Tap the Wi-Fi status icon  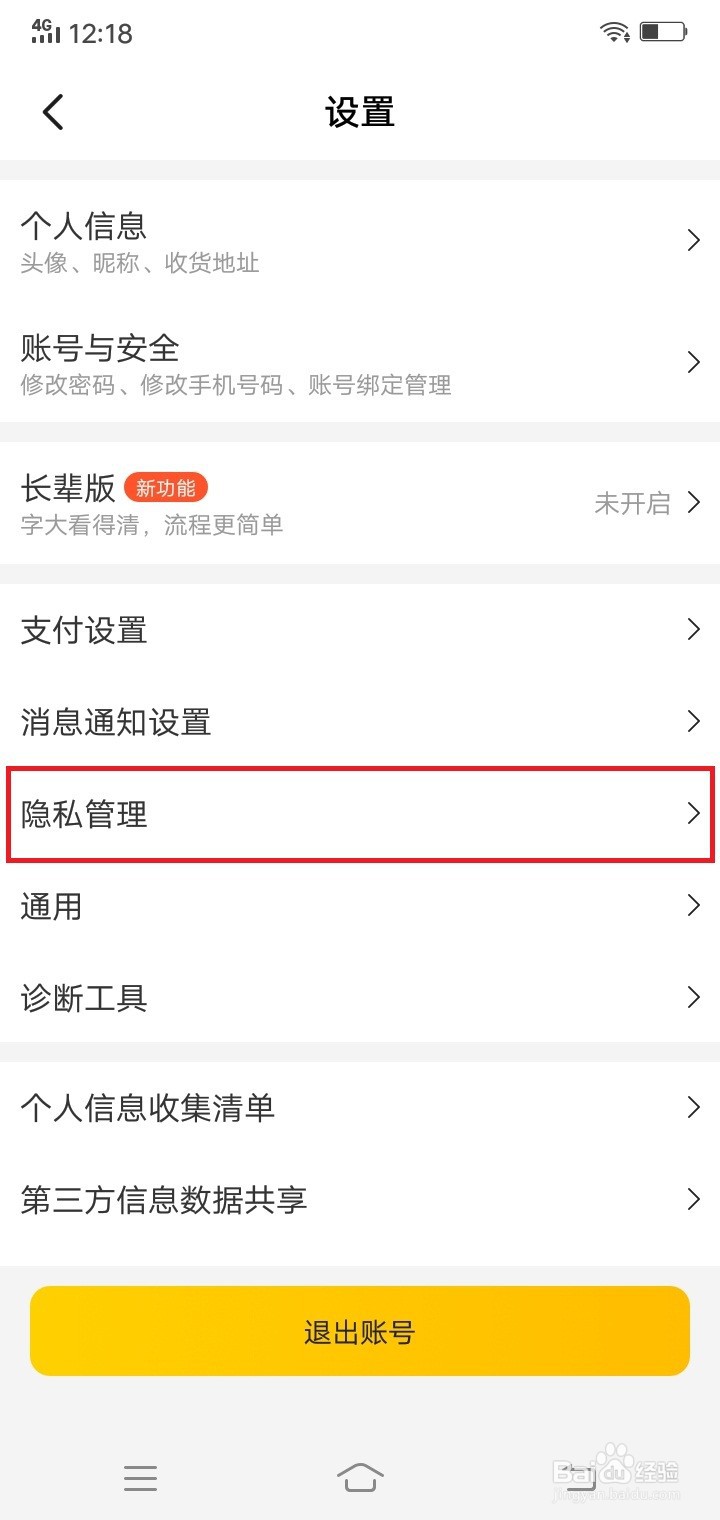613,30
